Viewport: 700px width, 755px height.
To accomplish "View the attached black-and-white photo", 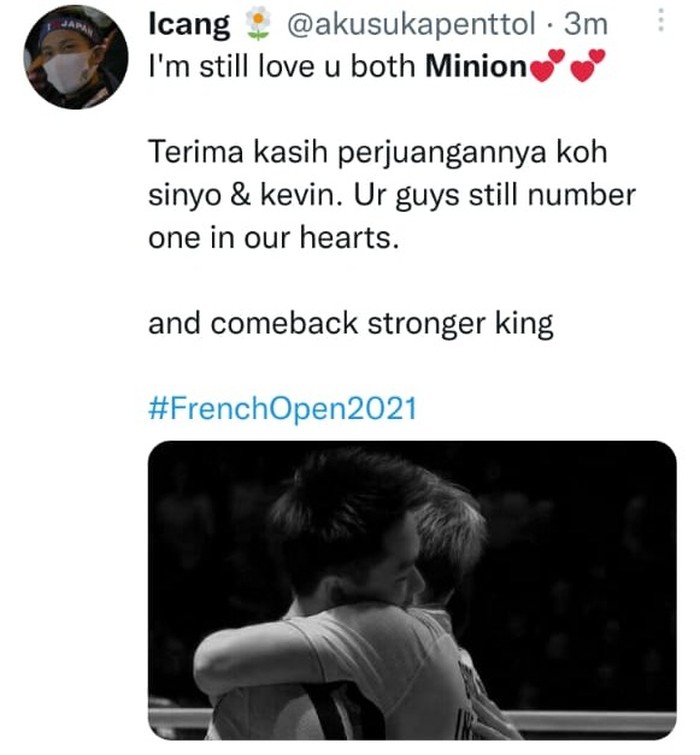I will pos(412,590).
